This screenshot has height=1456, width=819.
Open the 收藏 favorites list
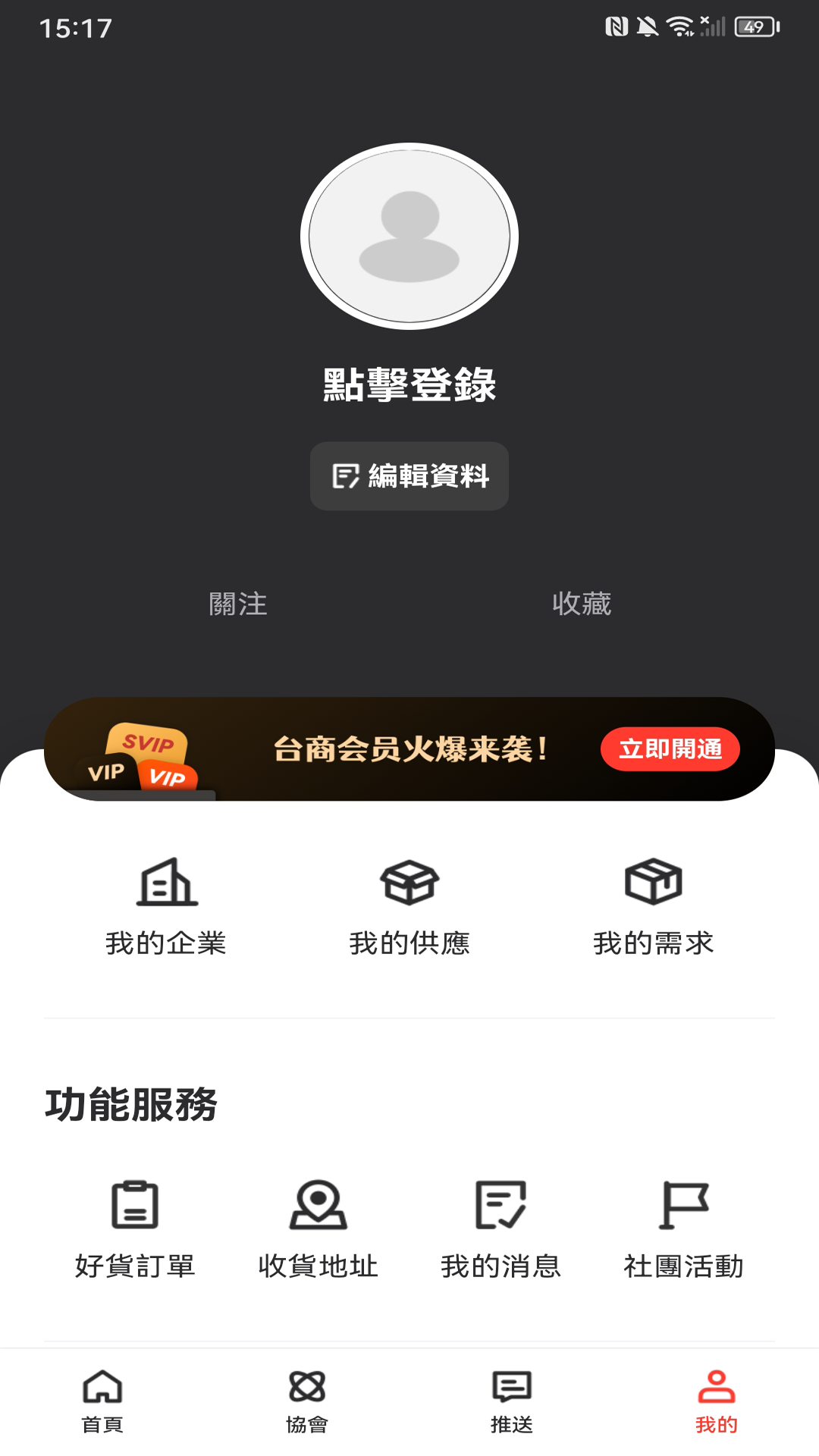(582, 604)
